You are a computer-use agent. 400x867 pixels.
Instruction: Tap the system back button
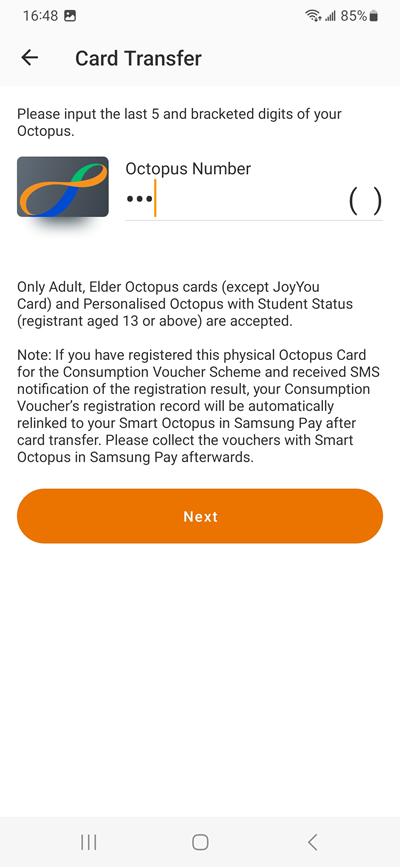(312, 842)
